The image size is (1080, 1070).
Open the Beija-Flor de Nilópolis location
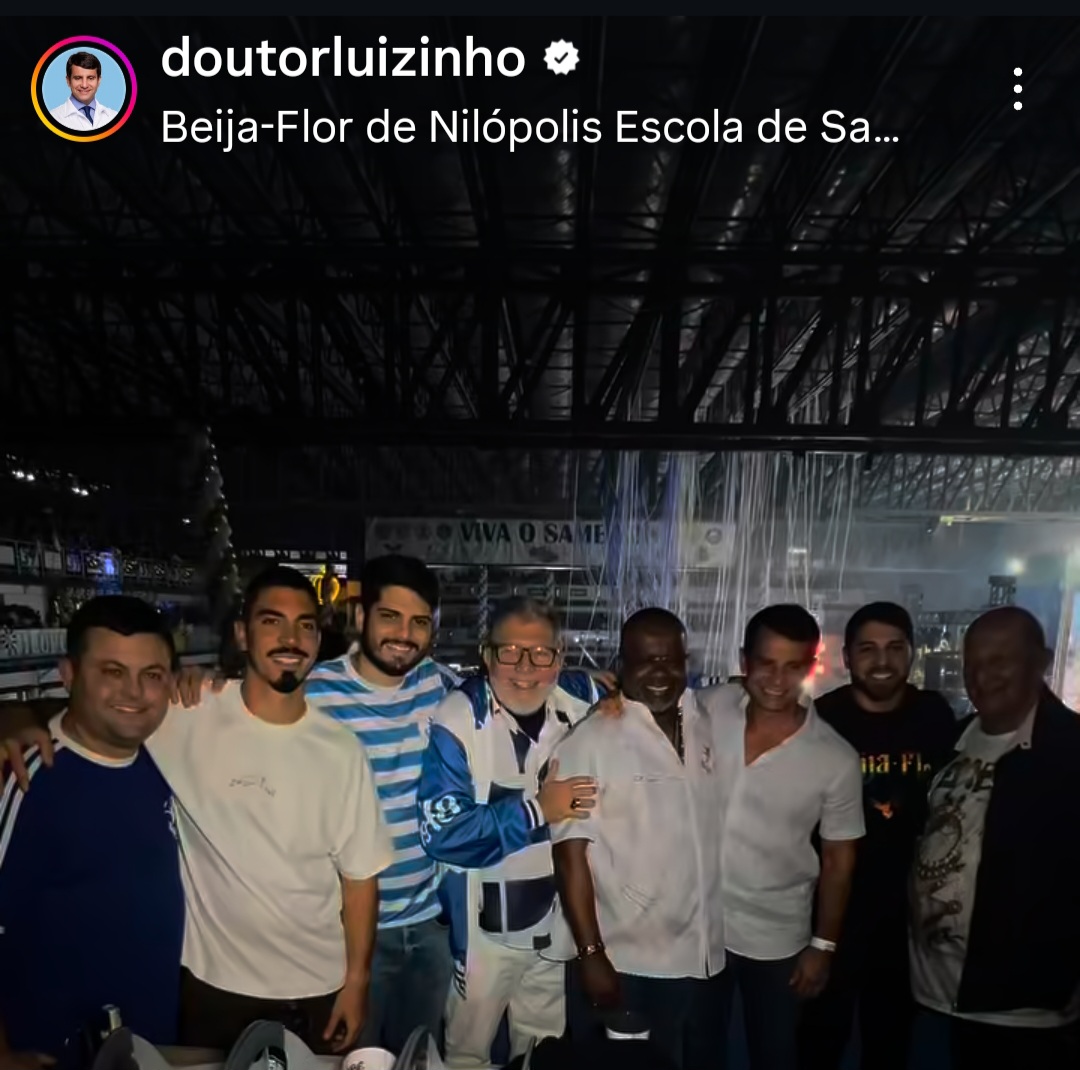(x=529, y=127)
